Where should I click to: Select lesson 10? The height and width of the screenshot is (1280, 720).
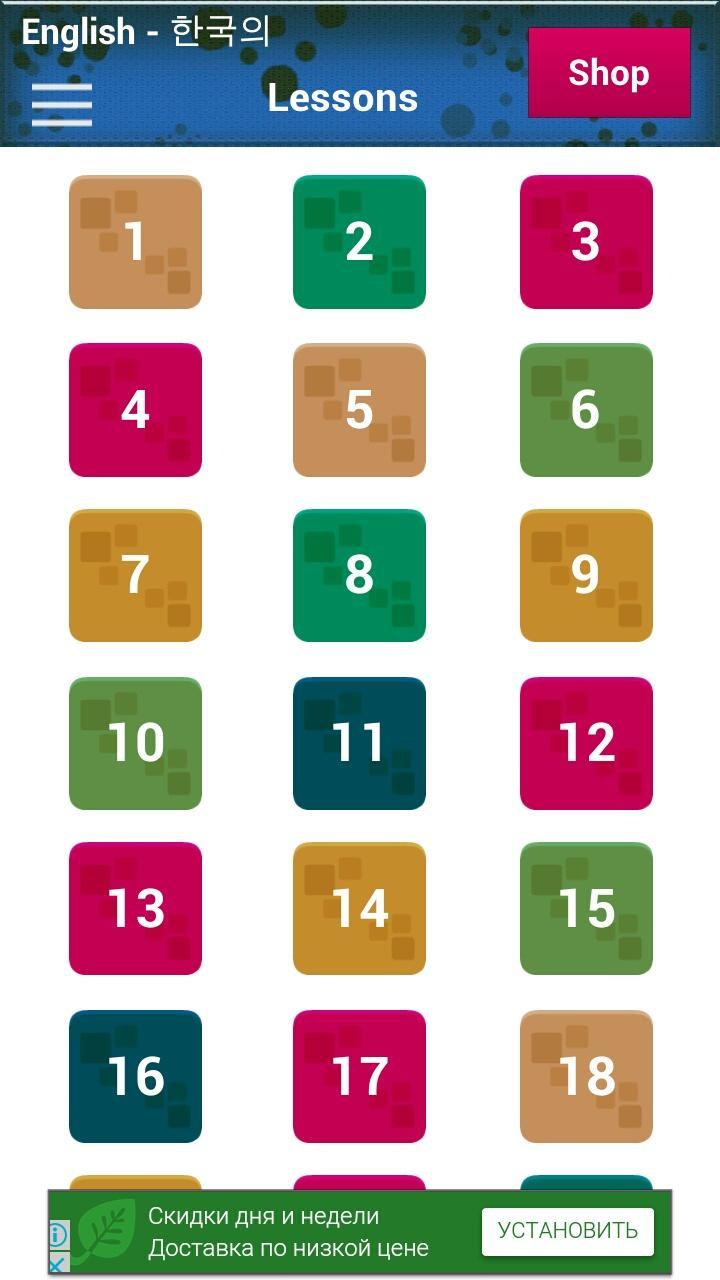pyautogui.click(x=135, y=743)
